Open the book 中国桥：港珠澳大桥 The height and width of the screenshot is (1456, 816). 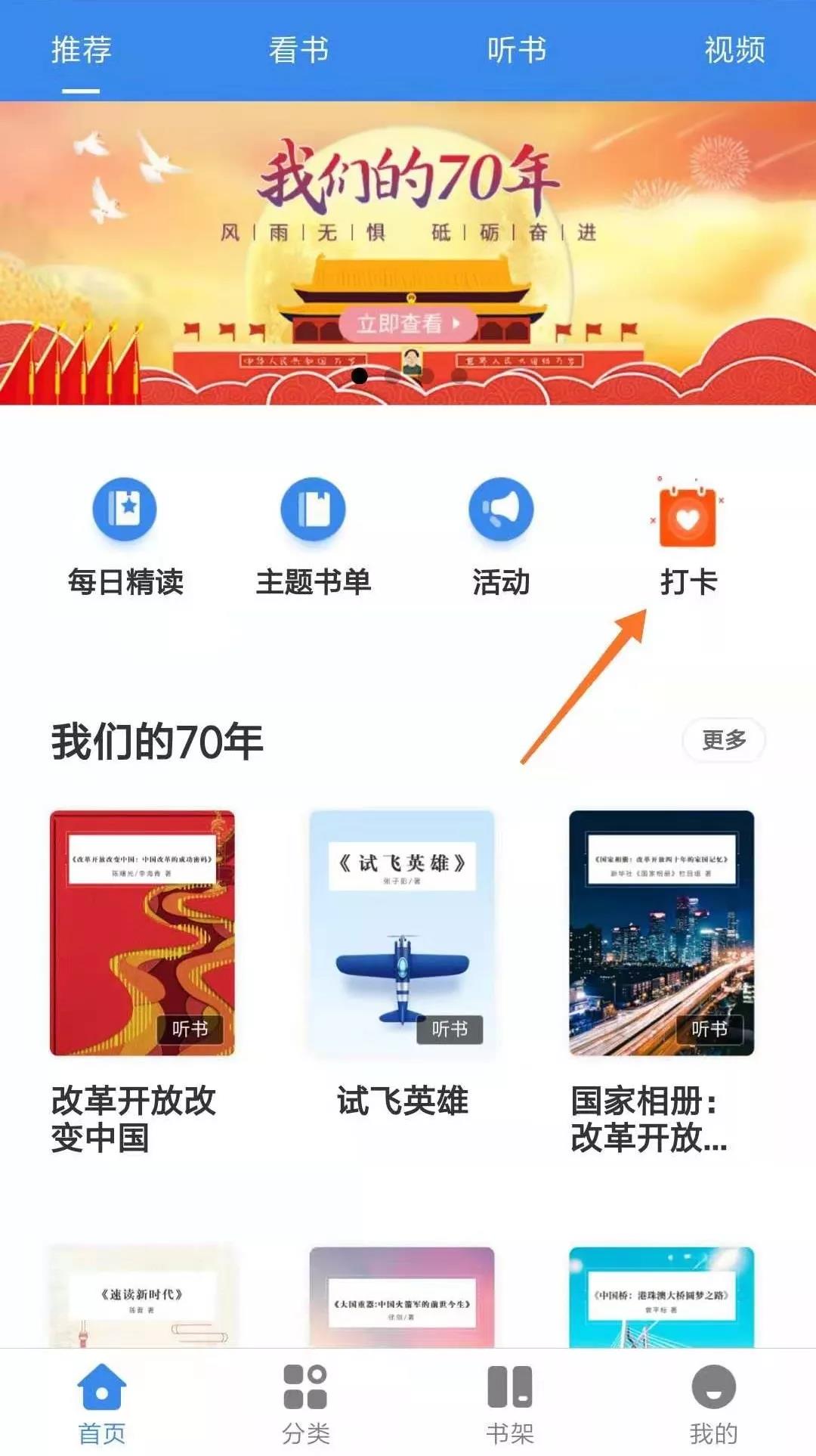pyautogui.click(x=661, y=1298)
